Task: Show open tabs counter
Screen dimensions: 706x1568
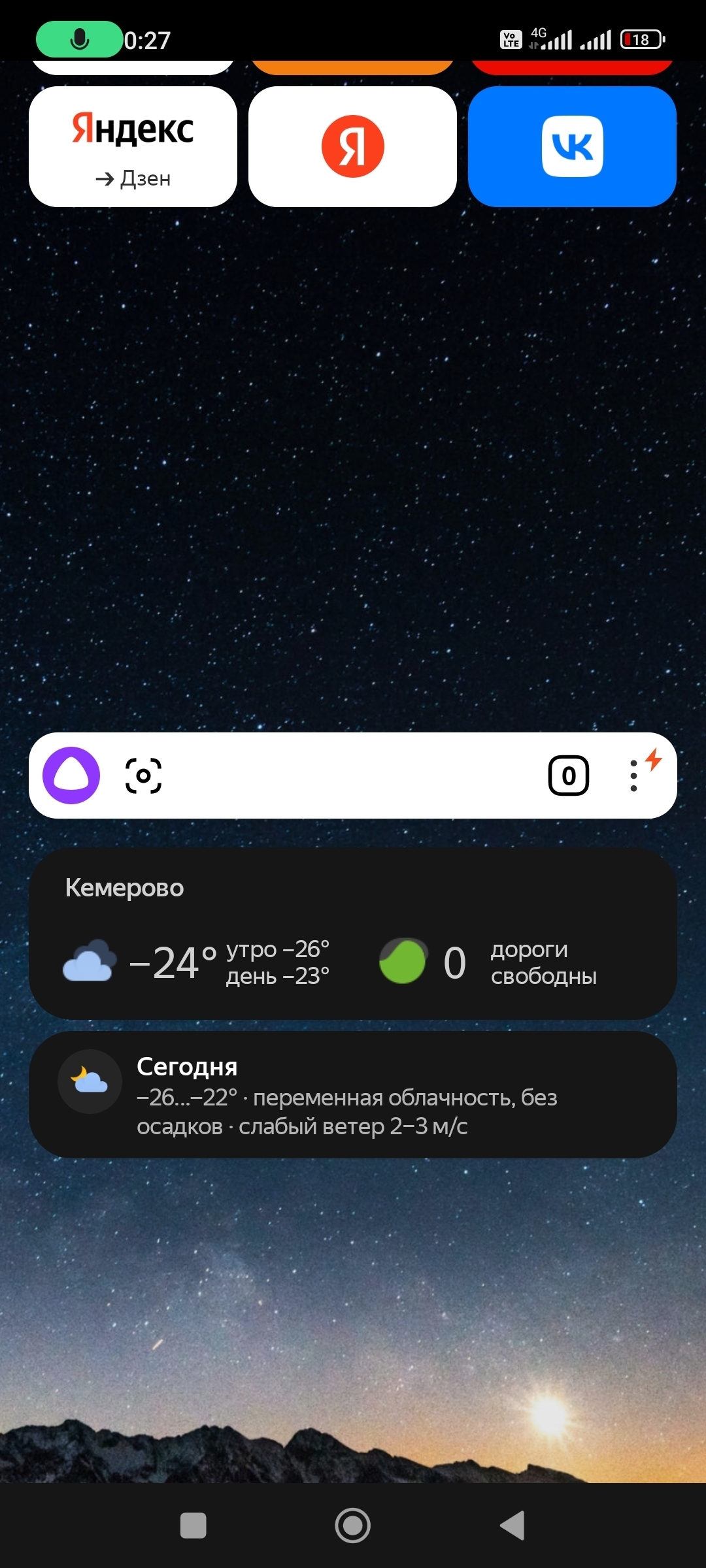Action: (568, 776)
